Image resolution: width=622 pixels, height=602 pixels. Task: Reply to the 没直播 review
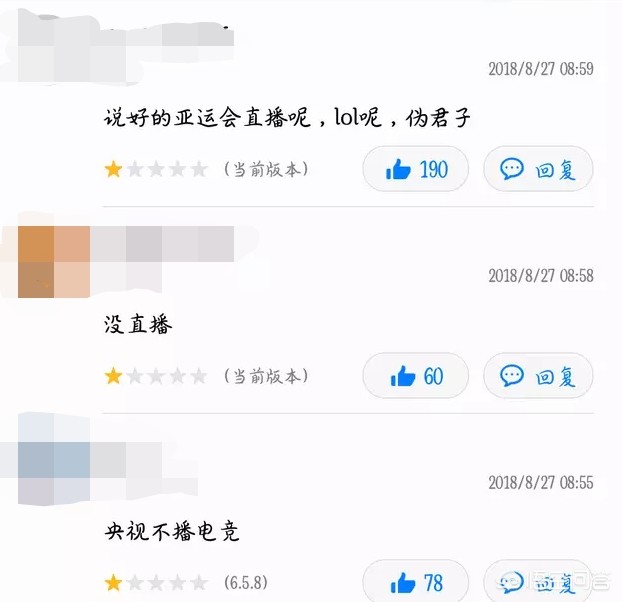[538, 376]
